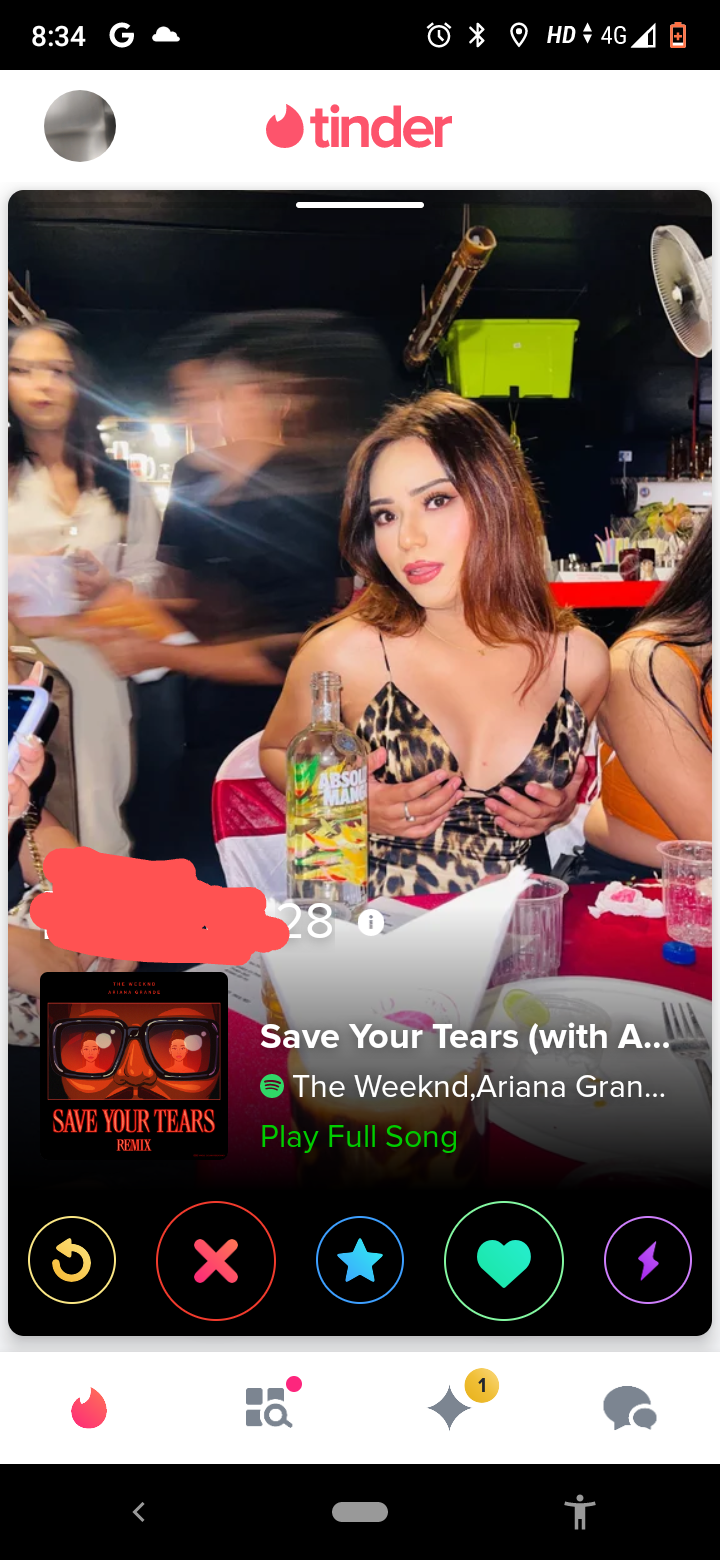Image resolution: width=720 pixels, height=1560 pixels.
Task: Open your profile avatar
Action: 80,126
